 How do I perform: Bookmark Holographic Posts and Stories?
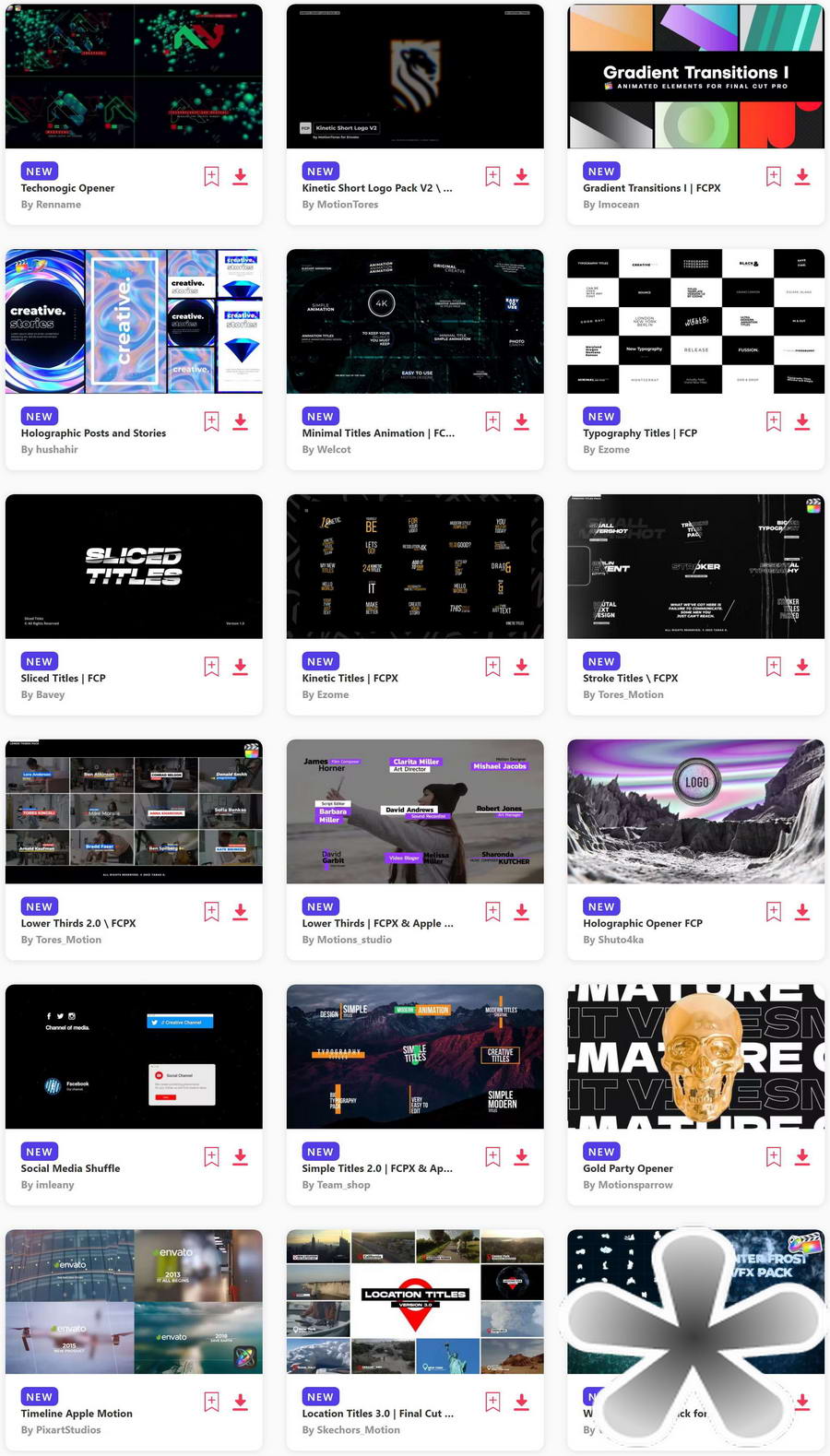pos(211,422)
